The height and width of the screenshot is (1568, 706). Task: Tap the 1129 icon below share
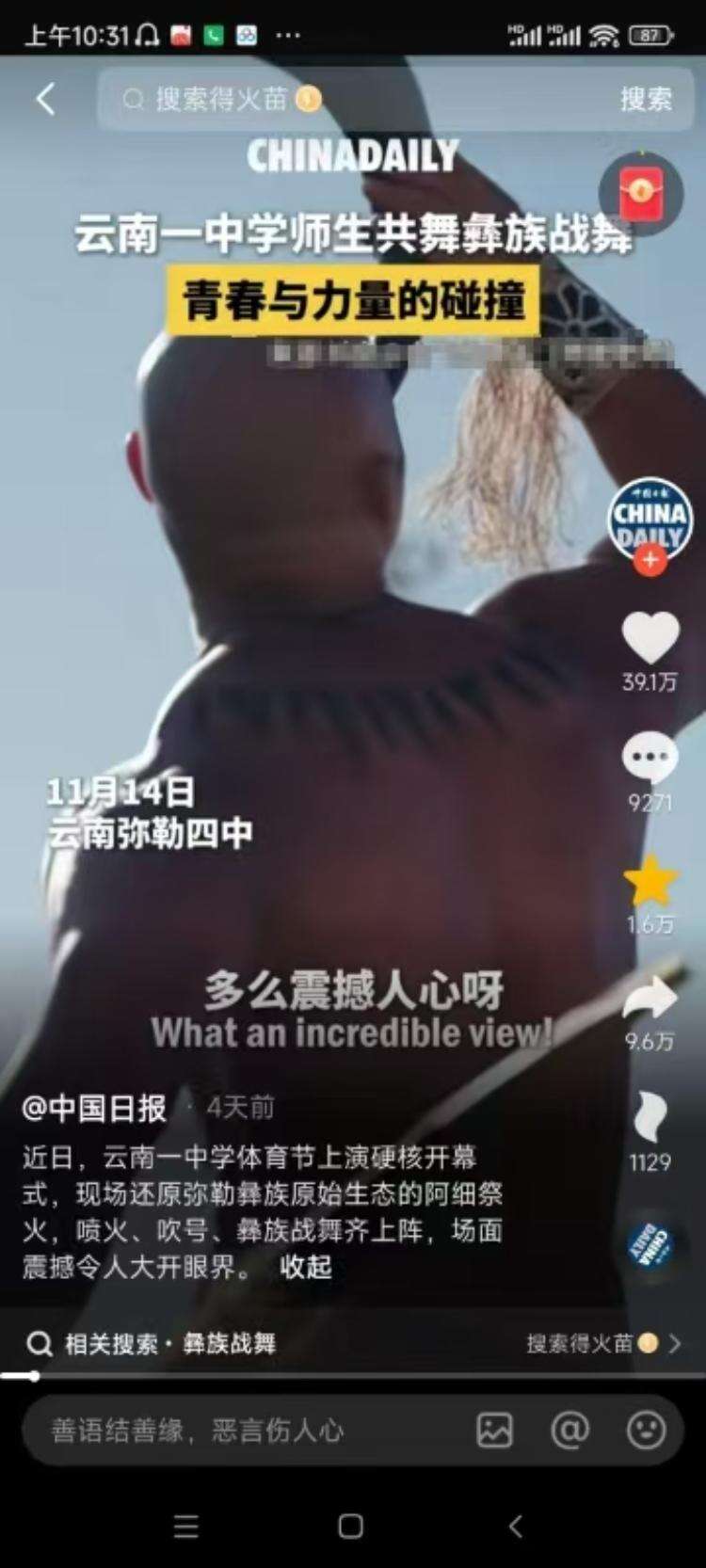pyautogui.click(x=650, y=1118)
